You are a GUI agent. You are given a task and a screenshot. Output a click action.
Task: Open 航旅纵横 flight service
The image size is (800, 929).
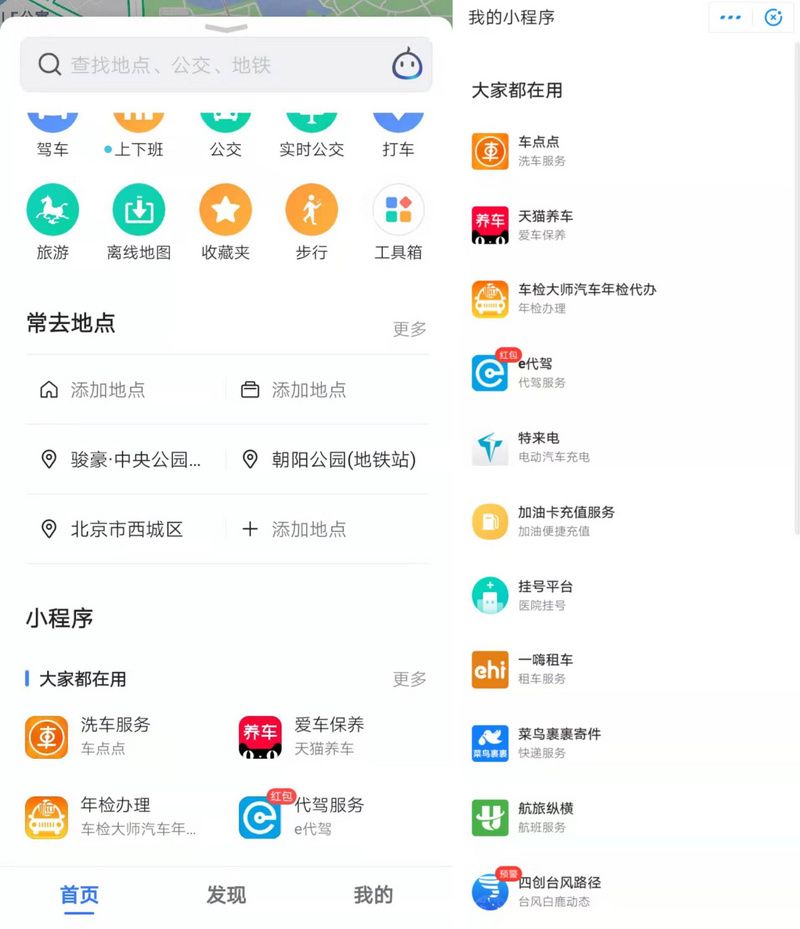coord(546,817)
